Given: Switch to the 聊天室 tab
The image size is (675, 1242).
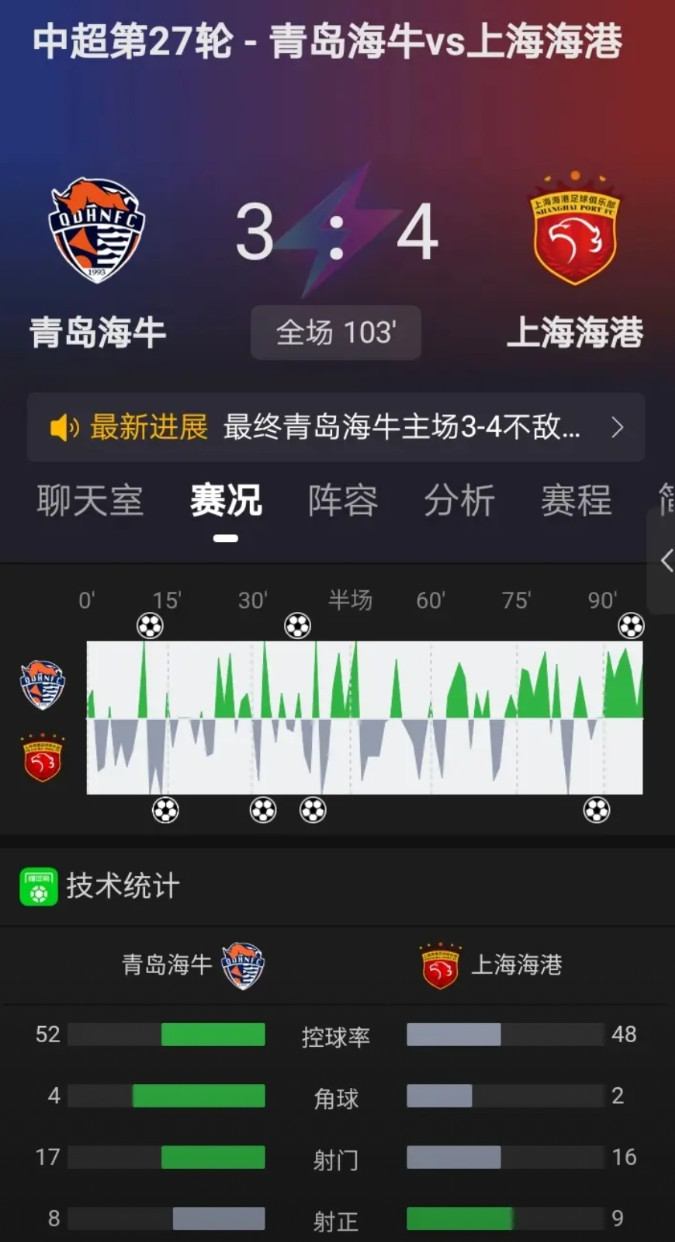Looking at the screenshot, I should pos(90,500).
